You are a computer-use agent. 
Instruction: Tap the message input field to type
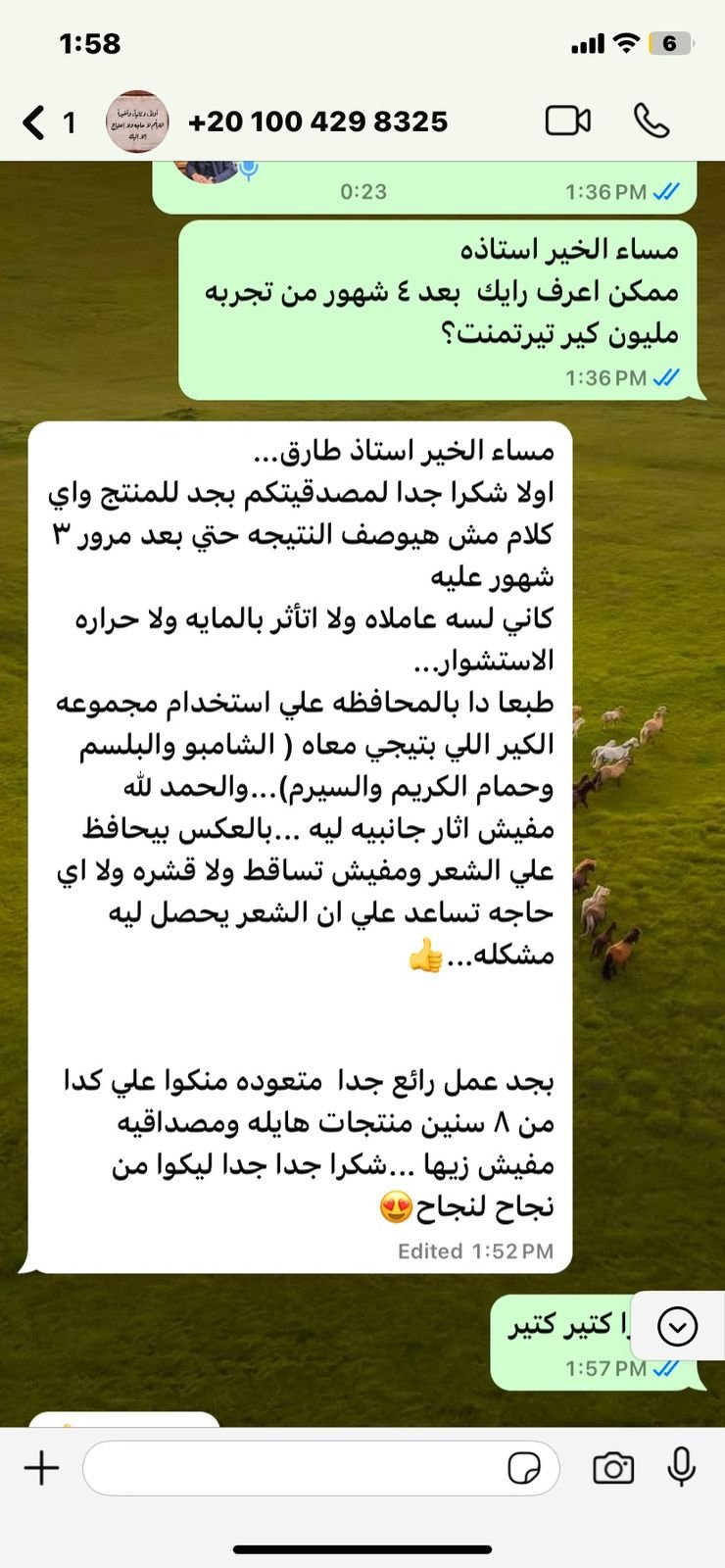click(x=294, y=1467)
